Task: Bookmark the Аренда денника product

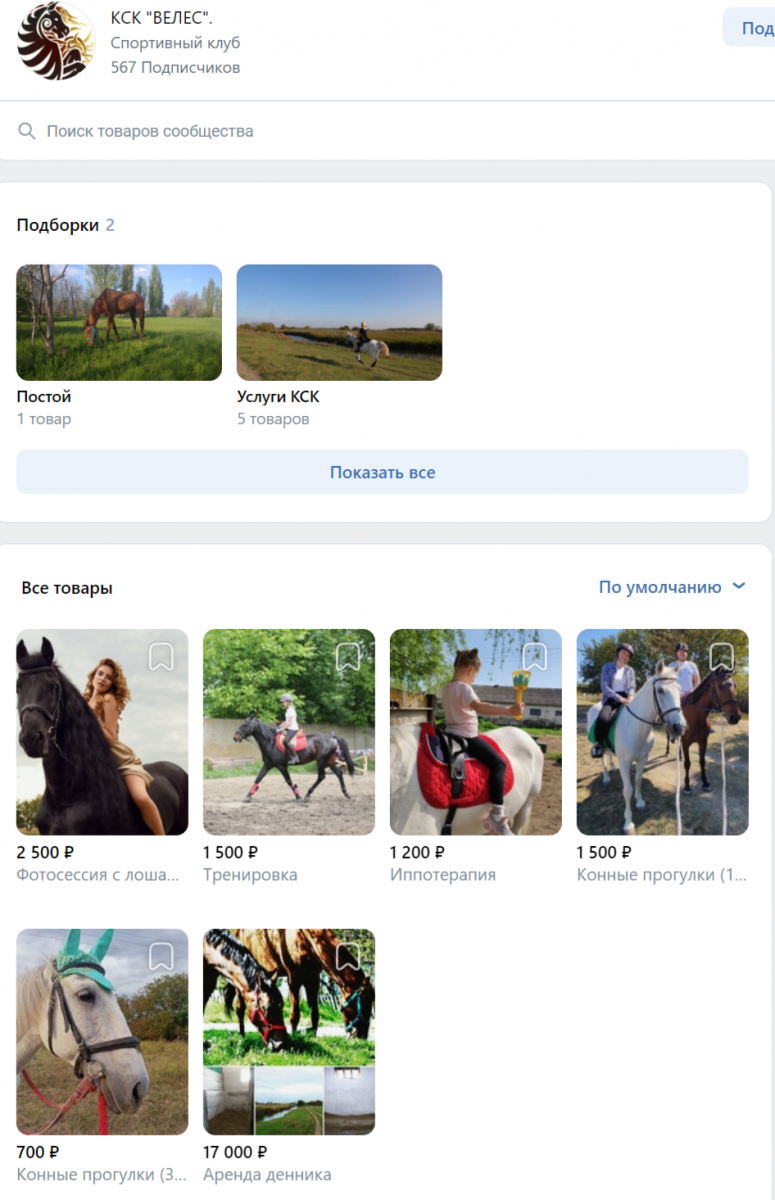Action: point(348,957)
